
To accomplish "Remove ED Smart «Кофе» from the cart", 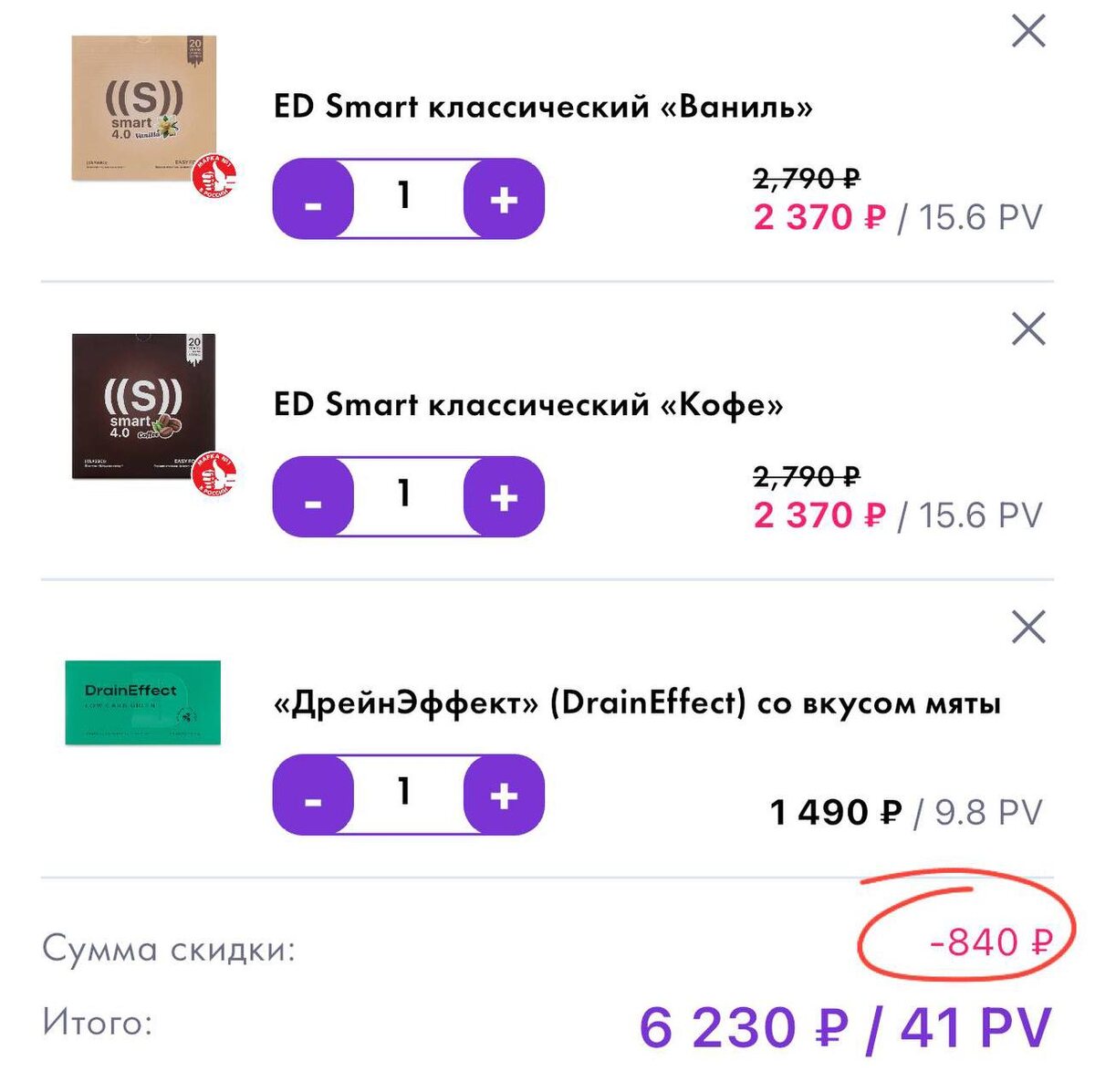I will [1028, 329].
